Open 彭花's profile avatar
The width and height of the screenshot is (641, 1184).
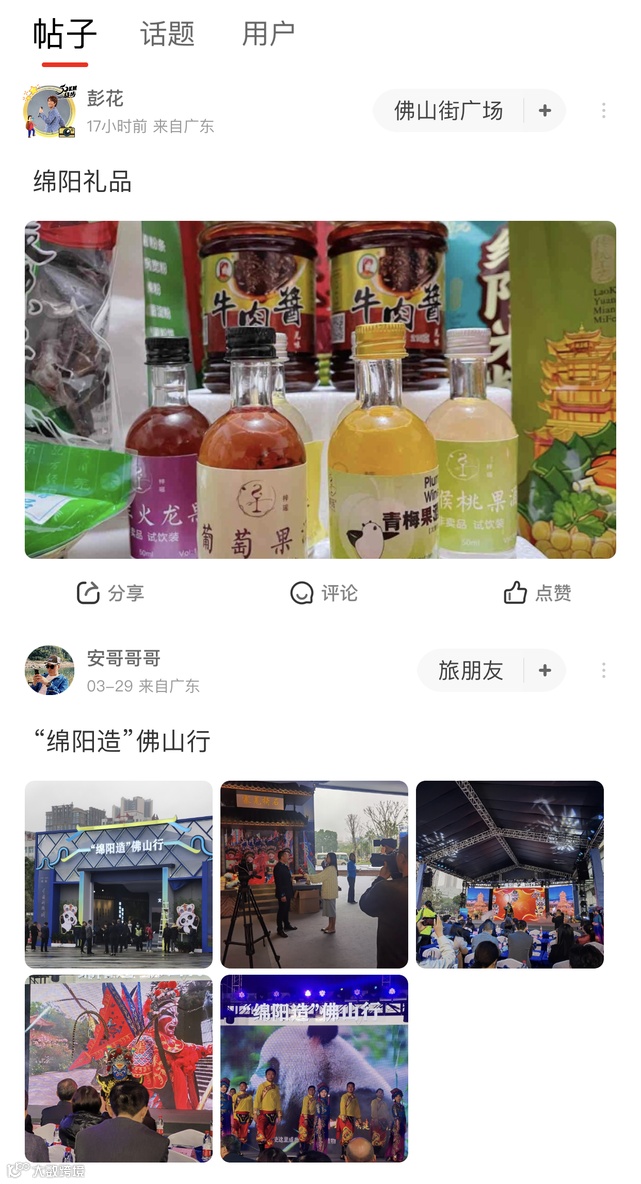coord(49,111)
